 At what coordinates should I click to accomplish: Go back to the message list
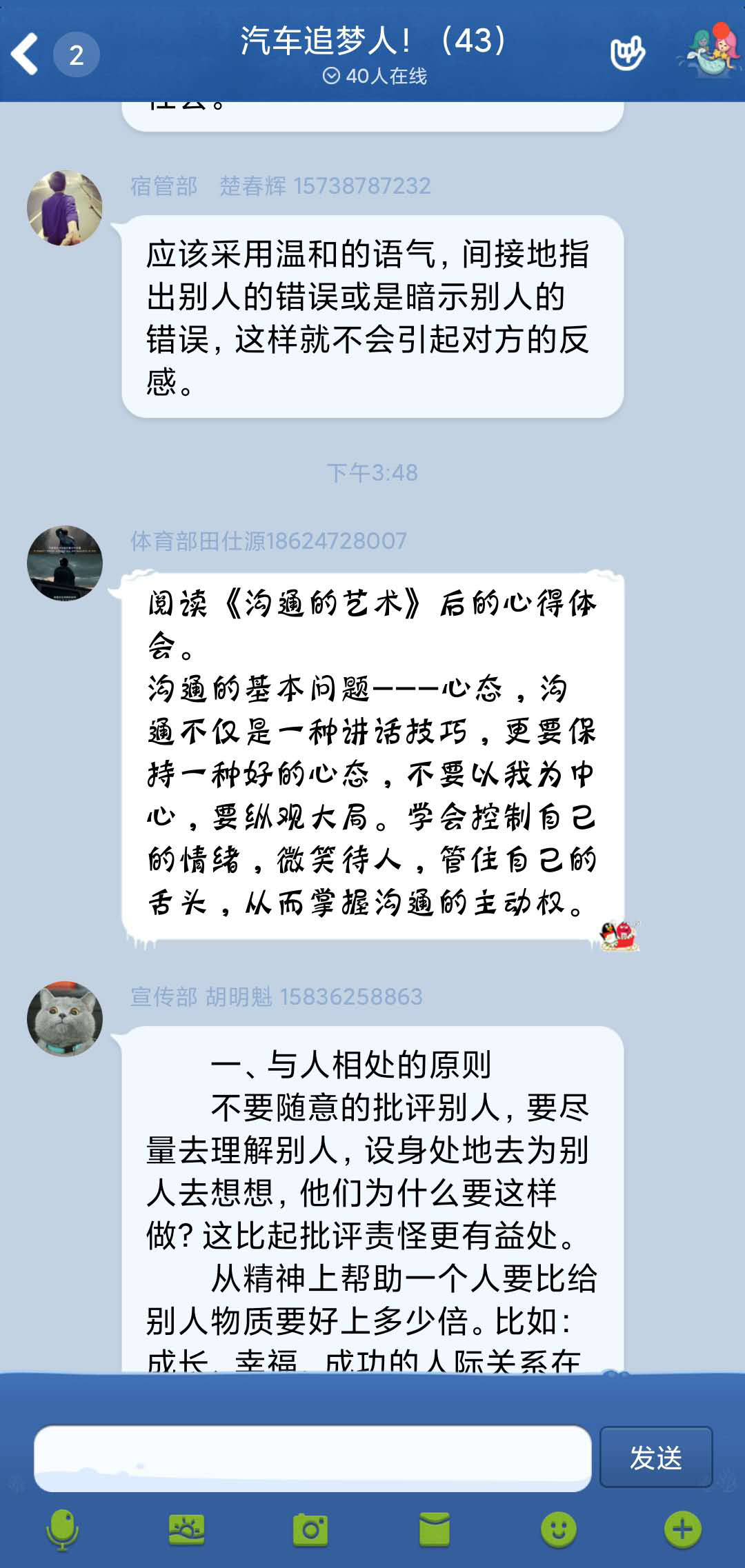[26, 54]
